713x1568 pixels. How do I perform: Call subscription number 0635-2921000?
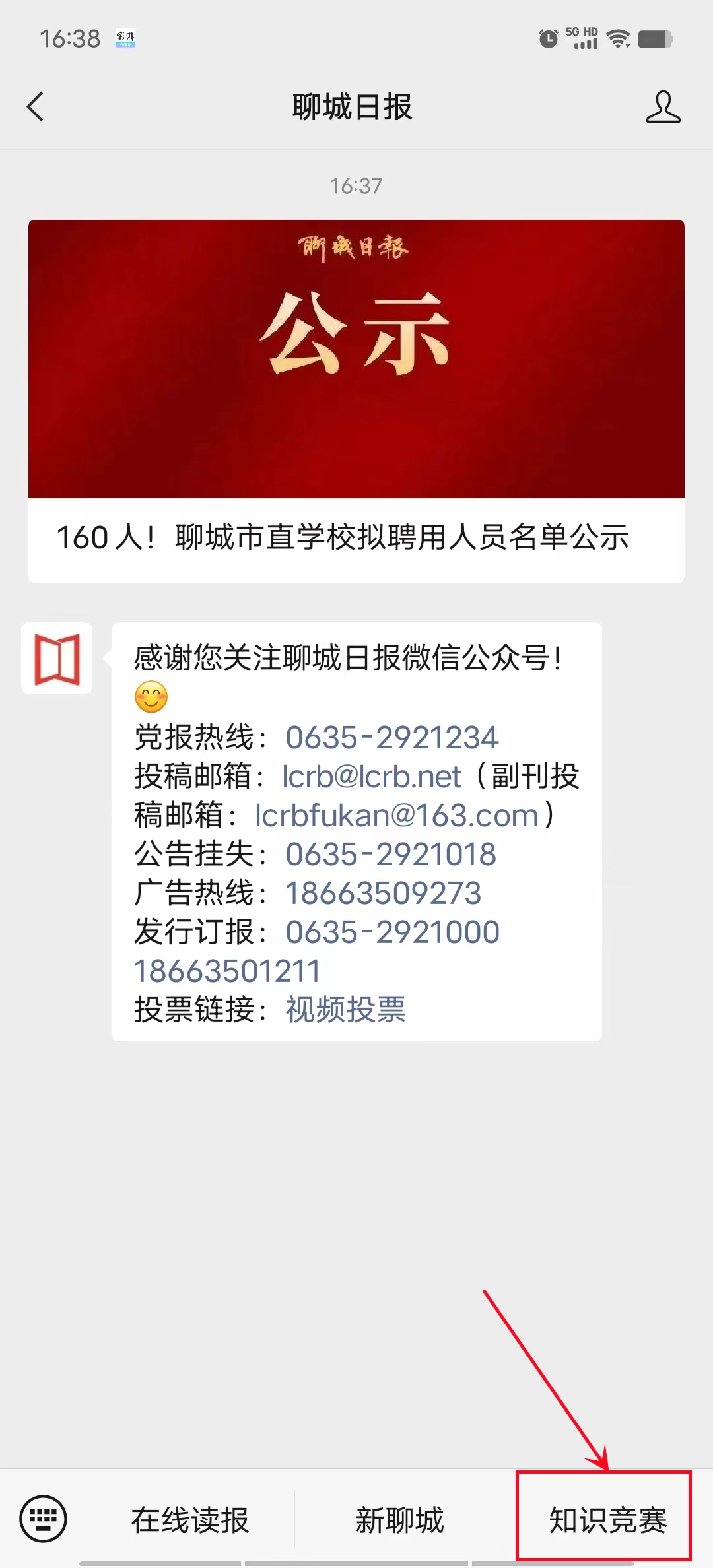pos(392,932)
